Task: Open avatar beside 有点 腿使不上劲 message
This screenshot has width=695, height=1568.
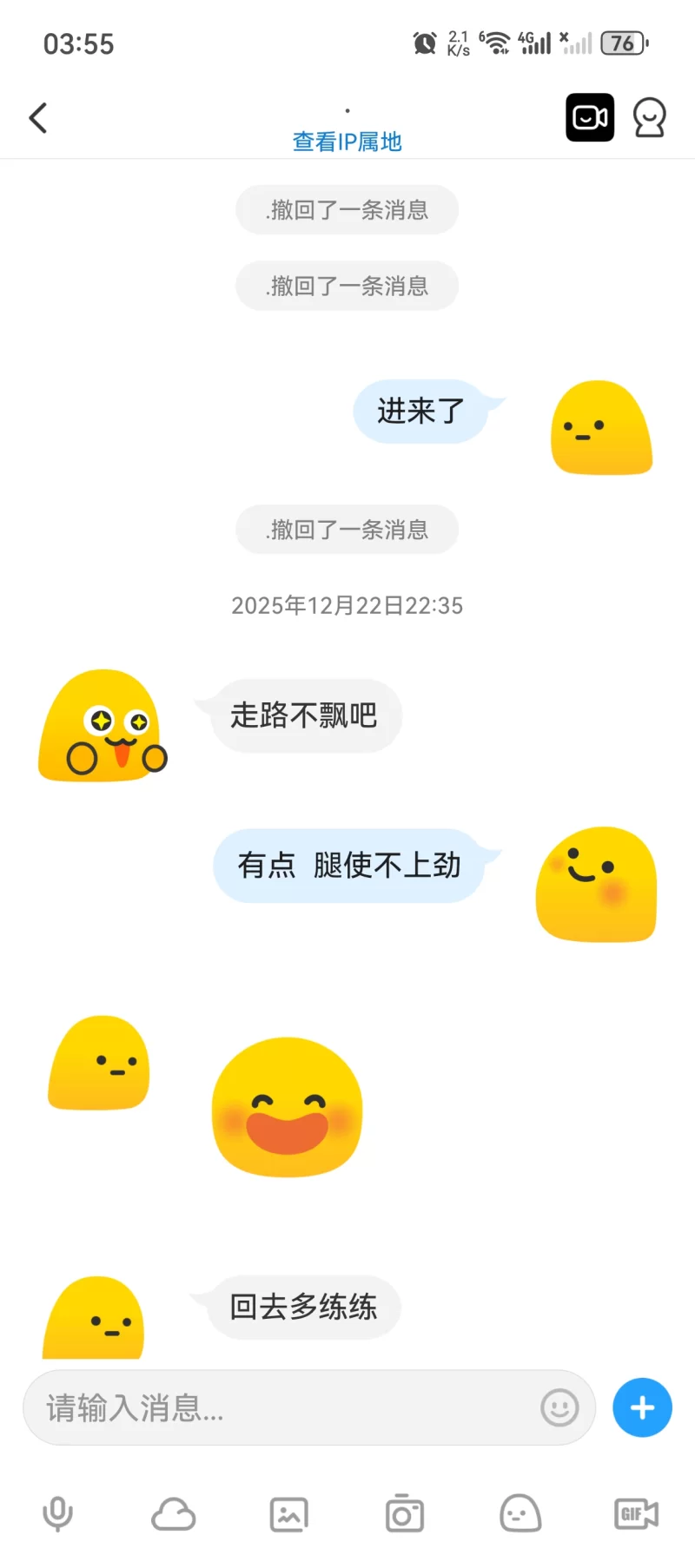Action: click(x=597, y=885)
